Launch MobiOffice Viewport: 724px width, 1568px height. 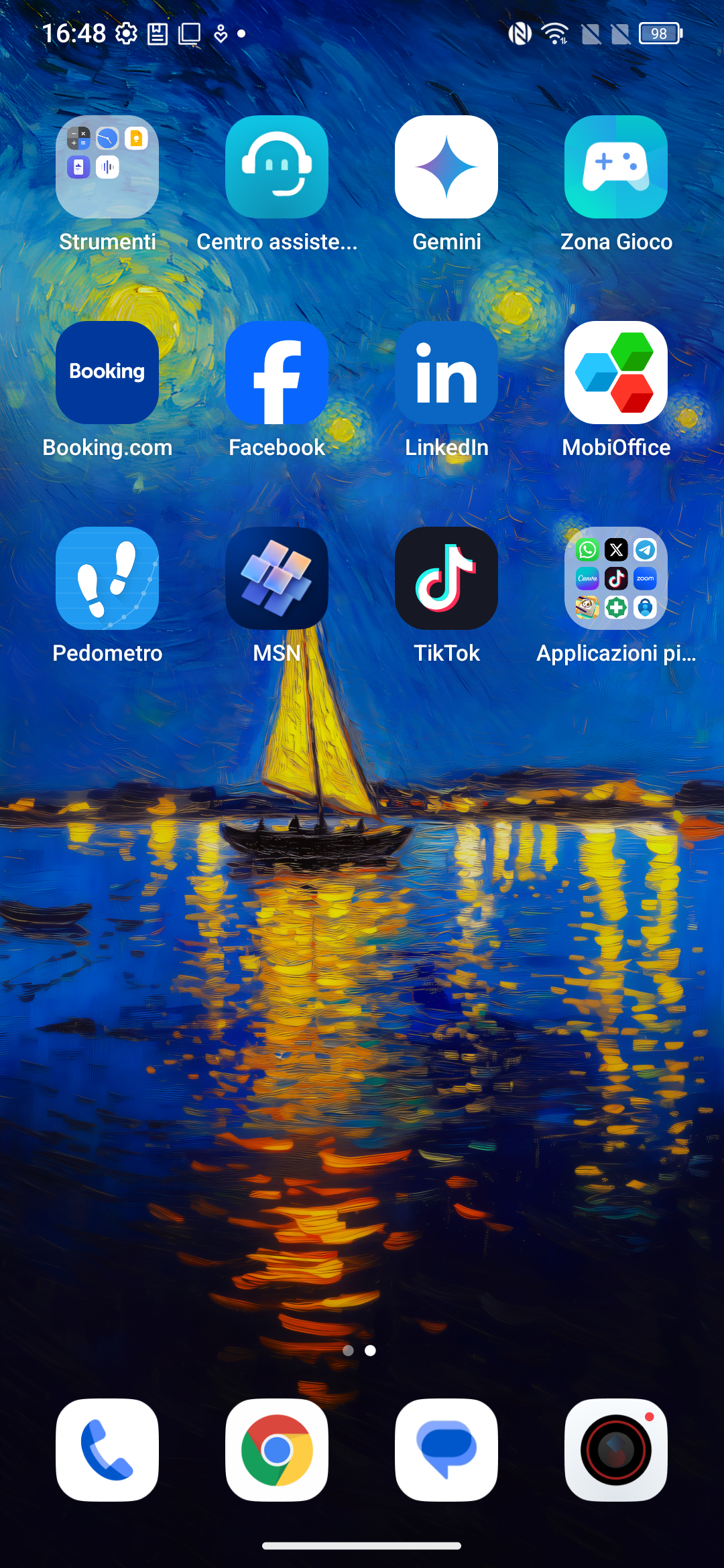(616, 373)
